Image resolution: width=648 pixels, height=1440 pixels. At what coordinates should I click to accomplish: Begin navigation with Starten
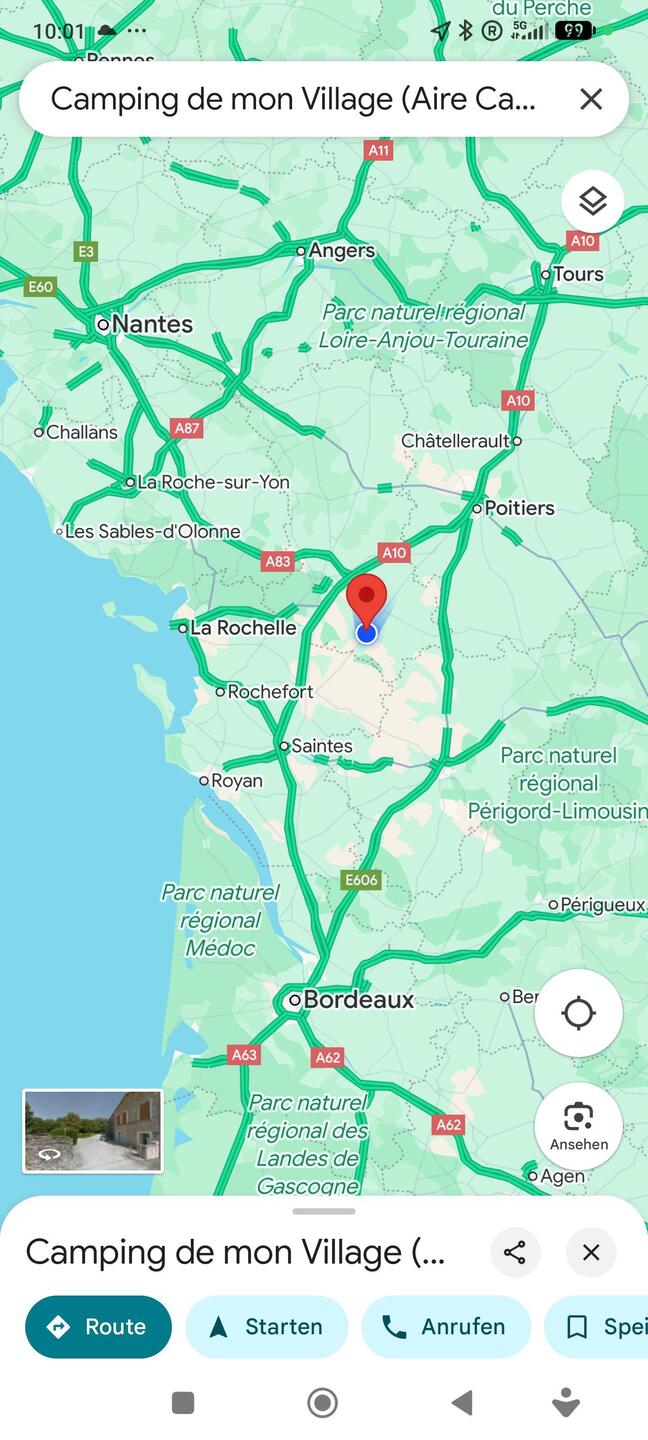point(266,1327)
